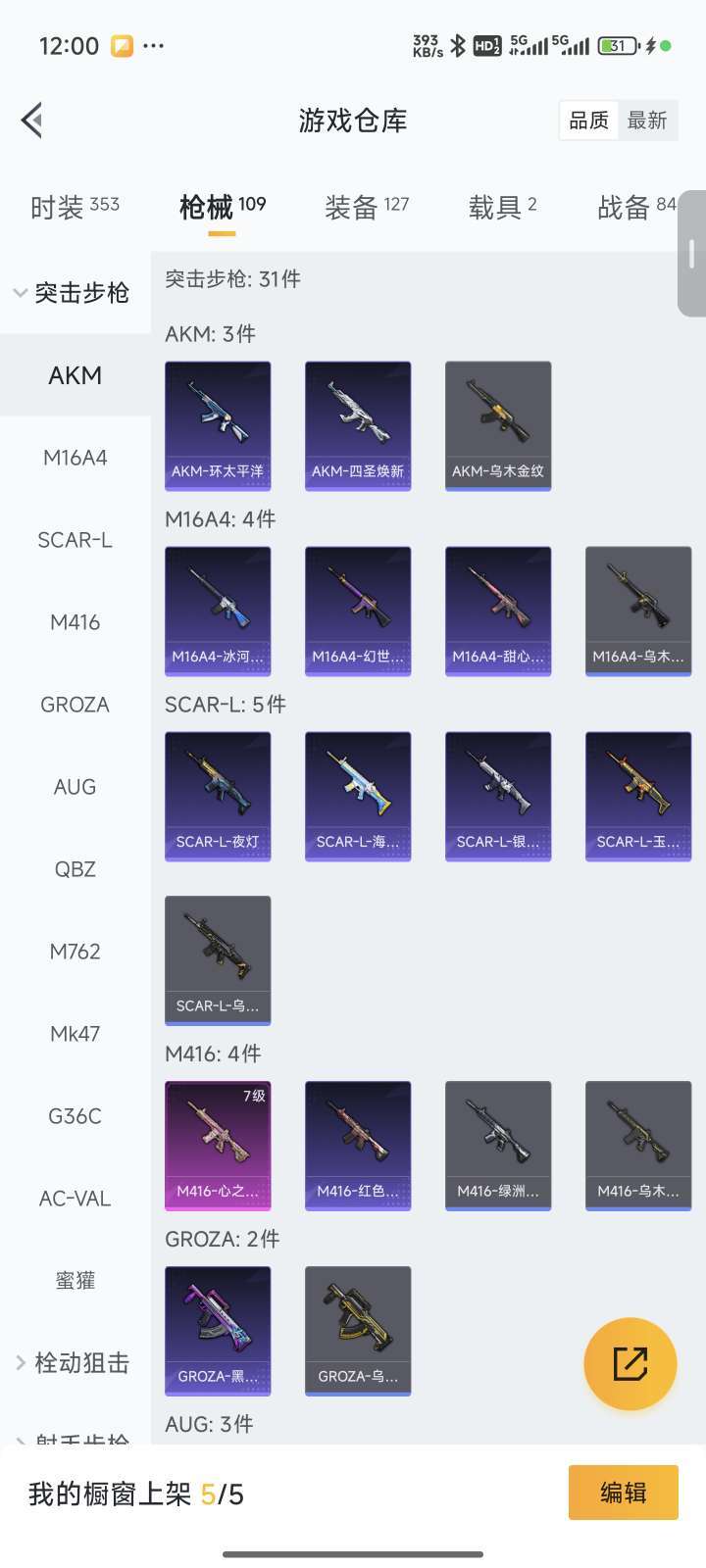View the SCAR-L-夜灯 skin

click(x=218, y=796)
